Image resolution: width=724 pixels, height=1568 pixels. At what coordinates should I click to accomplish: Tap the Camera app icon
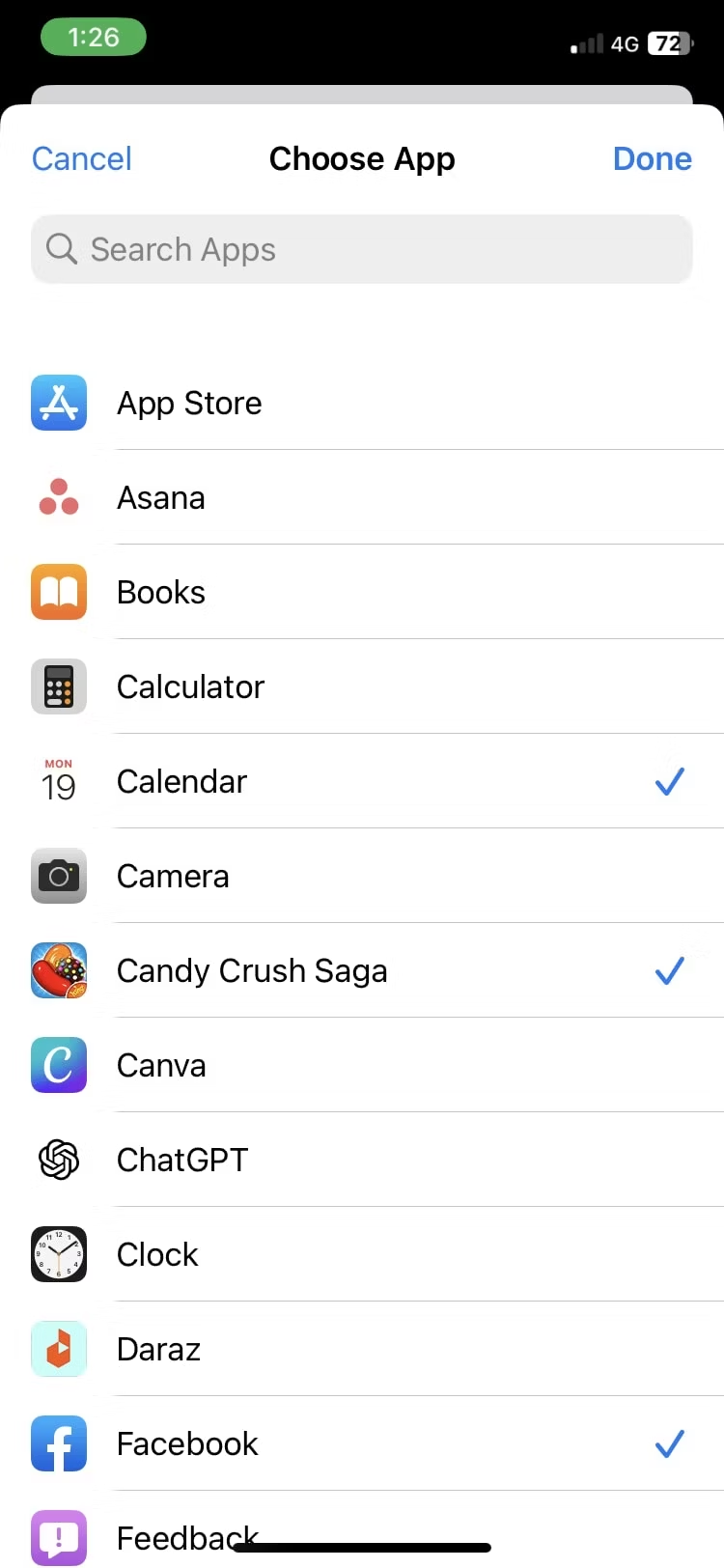(59, 876)
